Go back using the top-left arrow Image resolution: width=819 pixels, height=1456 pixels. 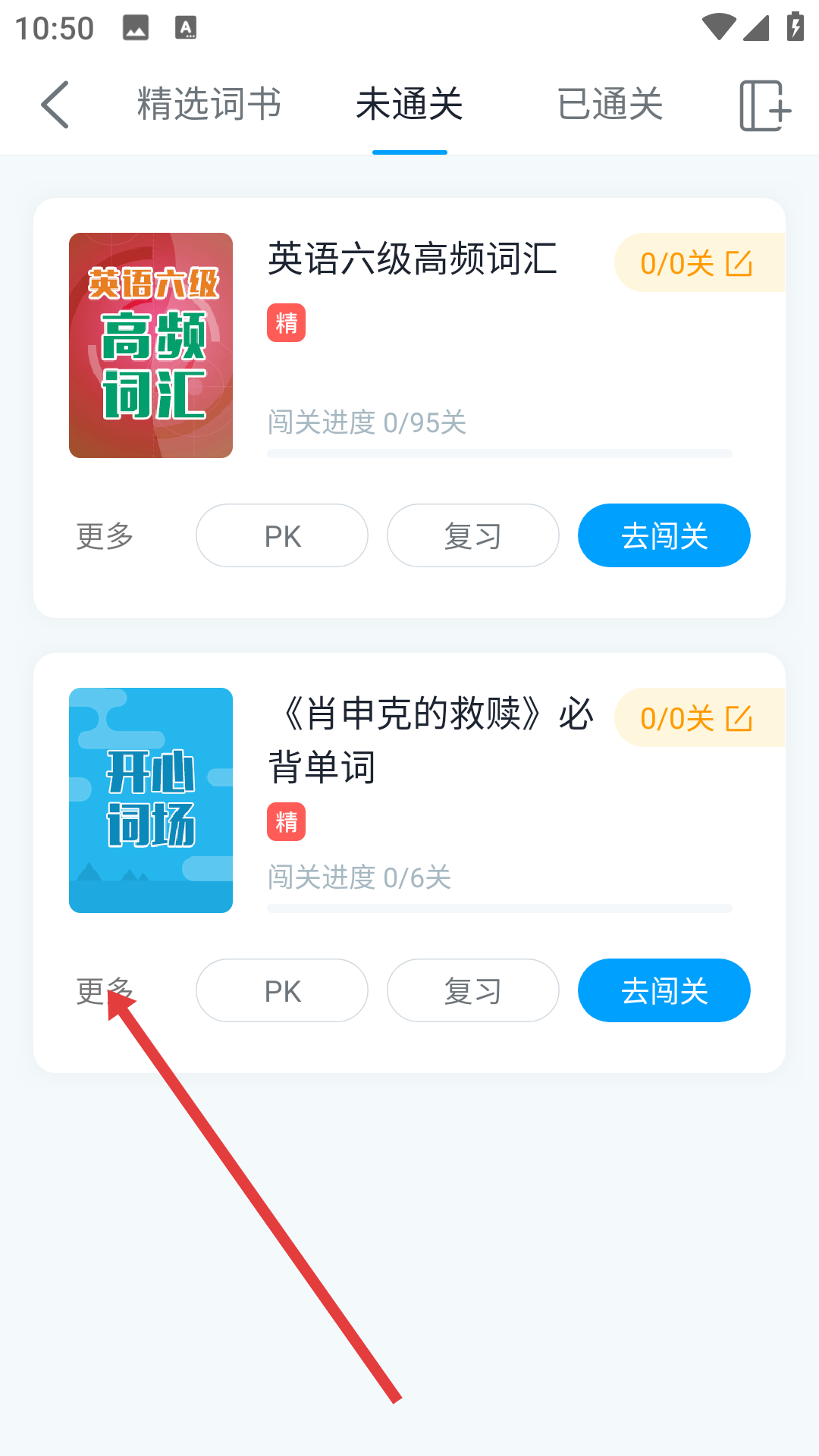point(55,105)
